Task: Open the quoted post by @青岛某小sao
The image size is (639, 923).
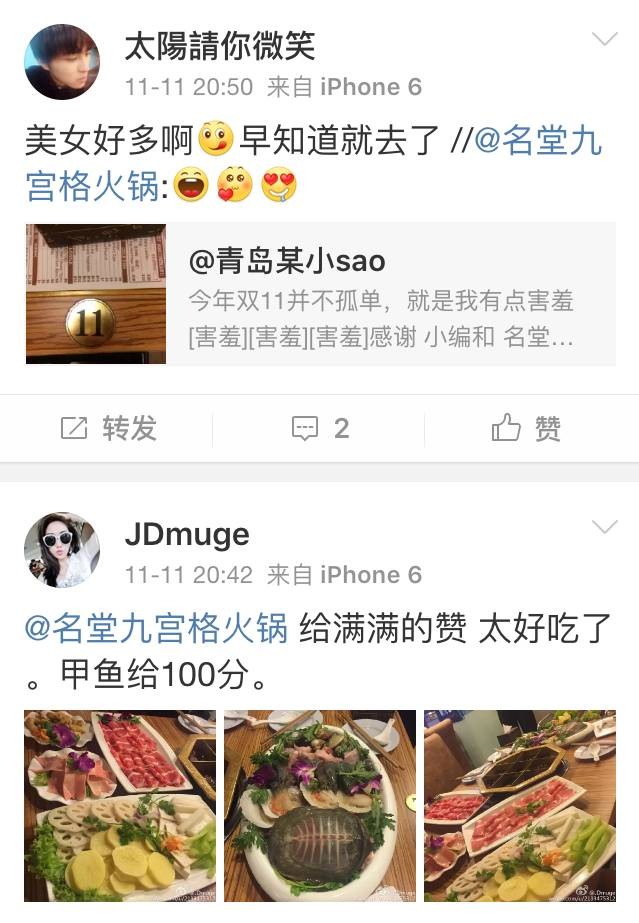Action: 320,294
